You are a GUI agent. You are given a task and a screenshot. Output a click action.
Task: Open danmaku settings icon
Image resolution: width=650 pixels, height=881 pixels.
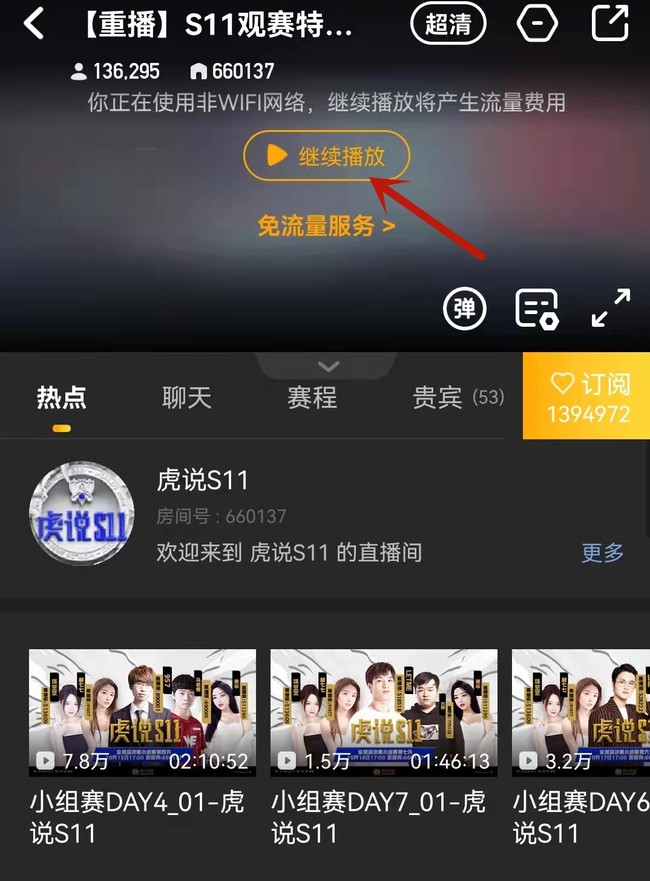click(x=536, y=309)
